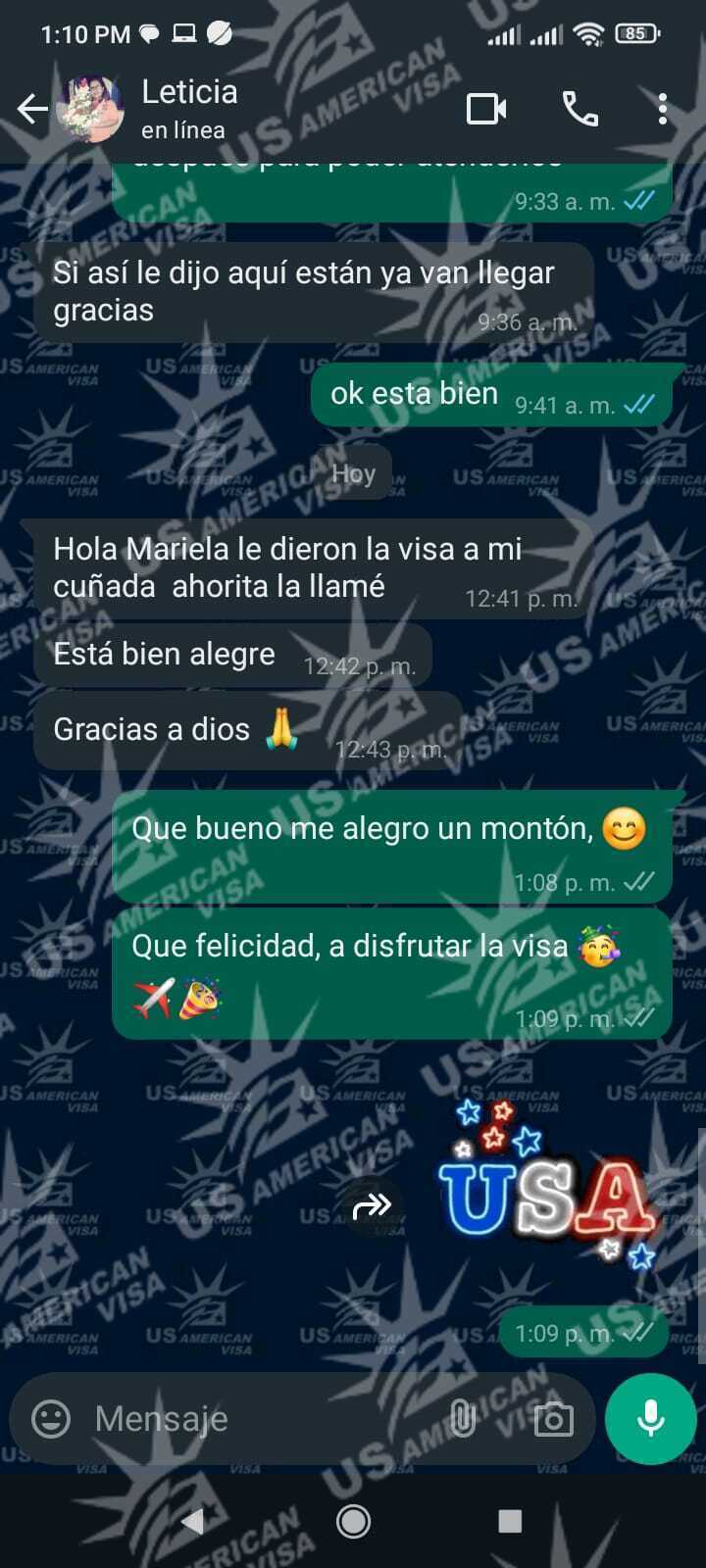Open Leticia's contact profile
This screenshot has width=706, height=1568.
click(x=189, y=108)
